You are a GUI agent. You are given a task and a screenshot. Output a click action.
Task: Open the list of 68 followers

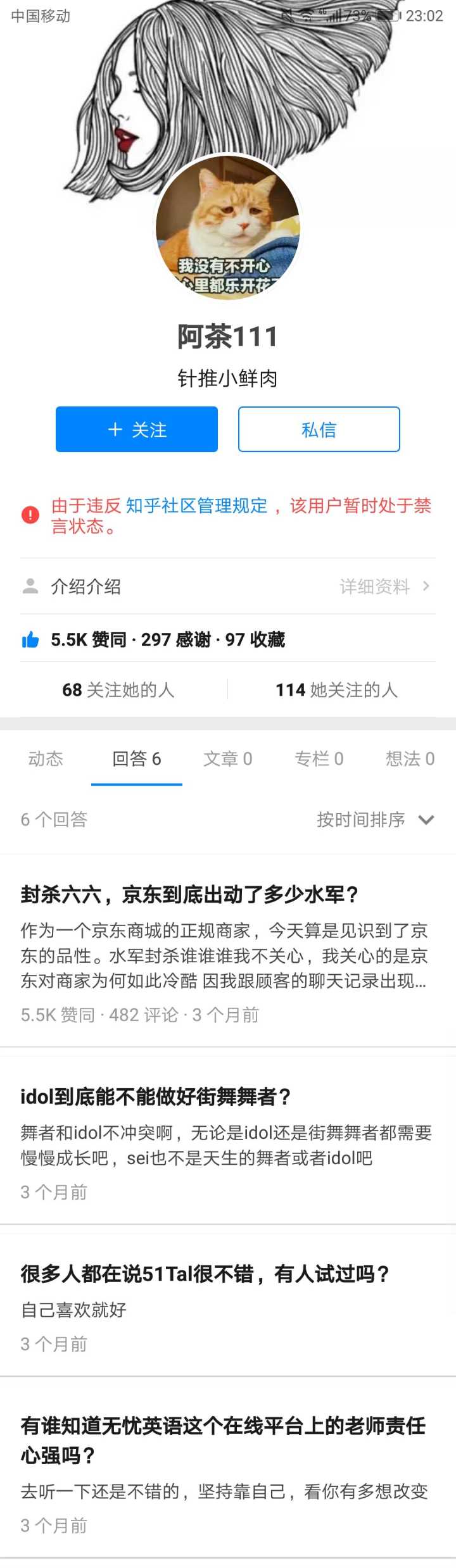pos(118,689)
